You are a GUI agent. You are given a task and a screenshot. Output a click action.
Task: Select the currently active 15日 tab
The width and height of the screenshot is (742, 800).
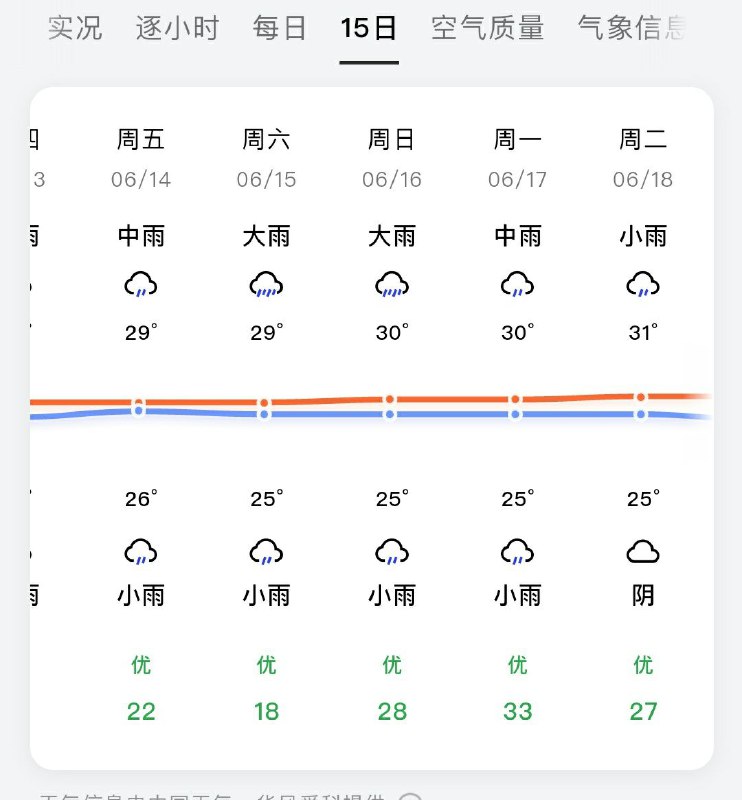[x=368, y=28]
